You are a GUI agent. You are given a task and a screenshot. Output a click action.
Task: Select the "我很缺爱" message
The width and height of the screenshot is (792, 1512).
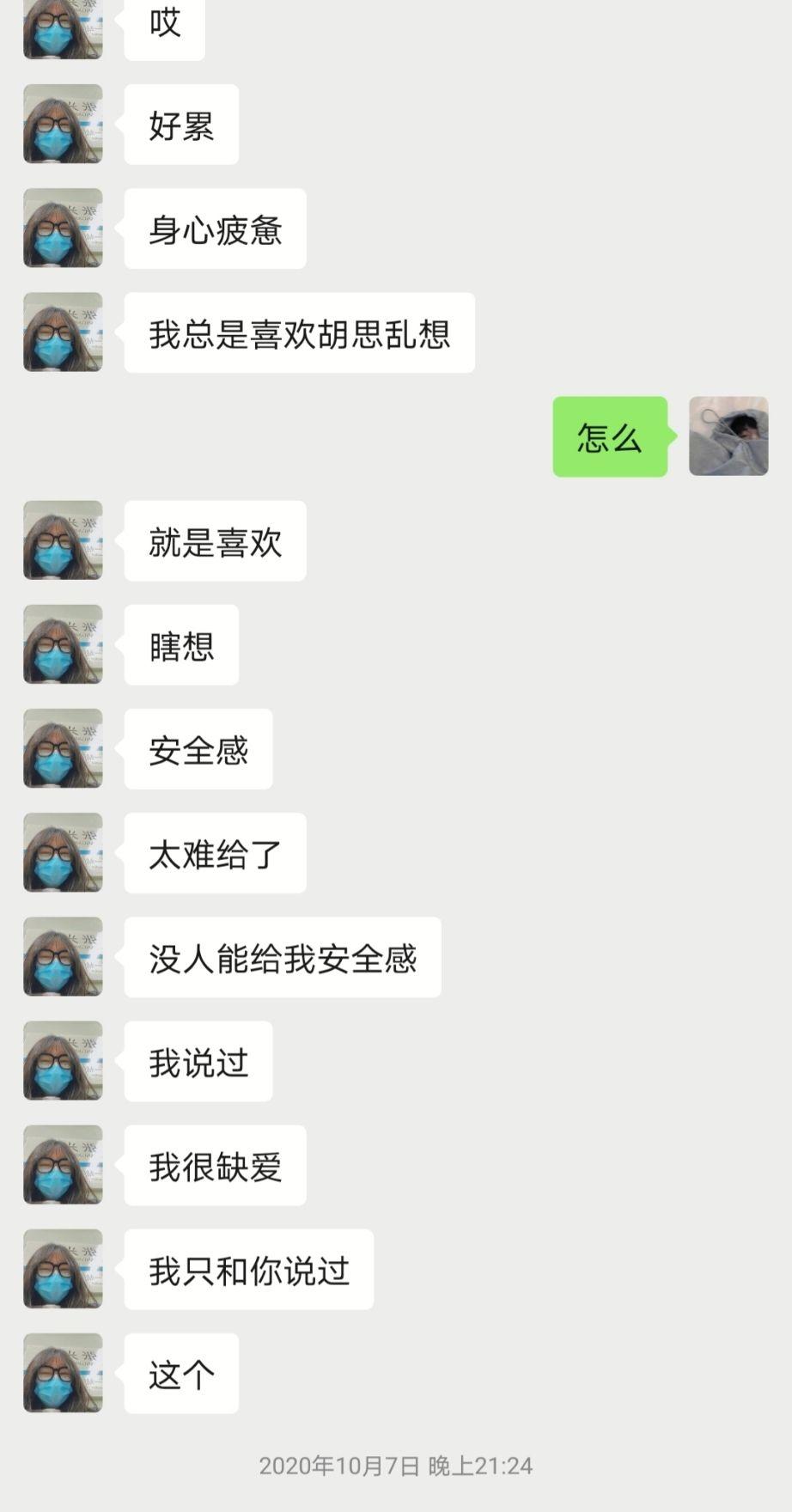click(214, 1165)
